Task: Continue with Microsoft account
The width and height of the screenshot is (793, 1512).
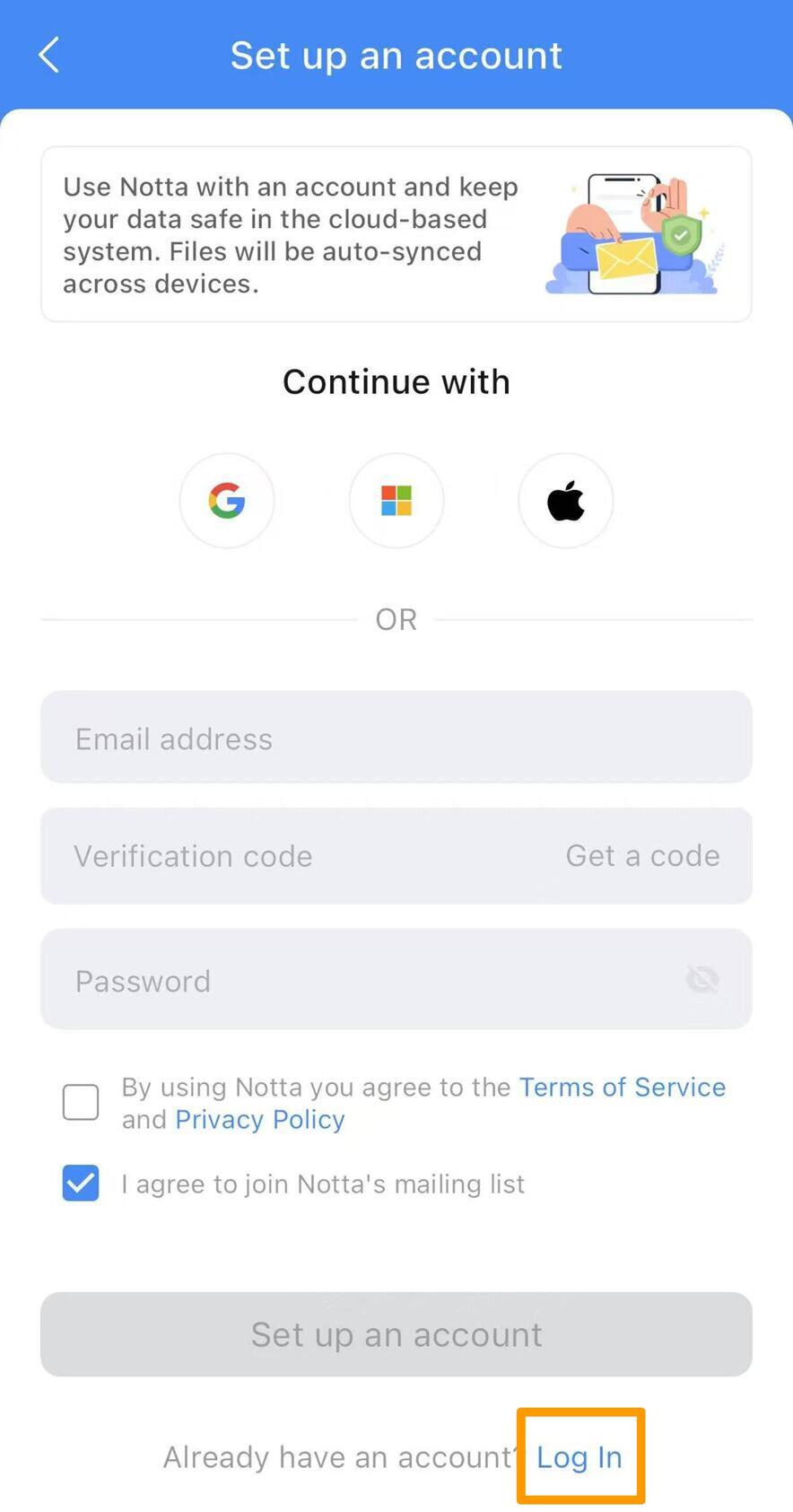Action: [x=396, y=501]
